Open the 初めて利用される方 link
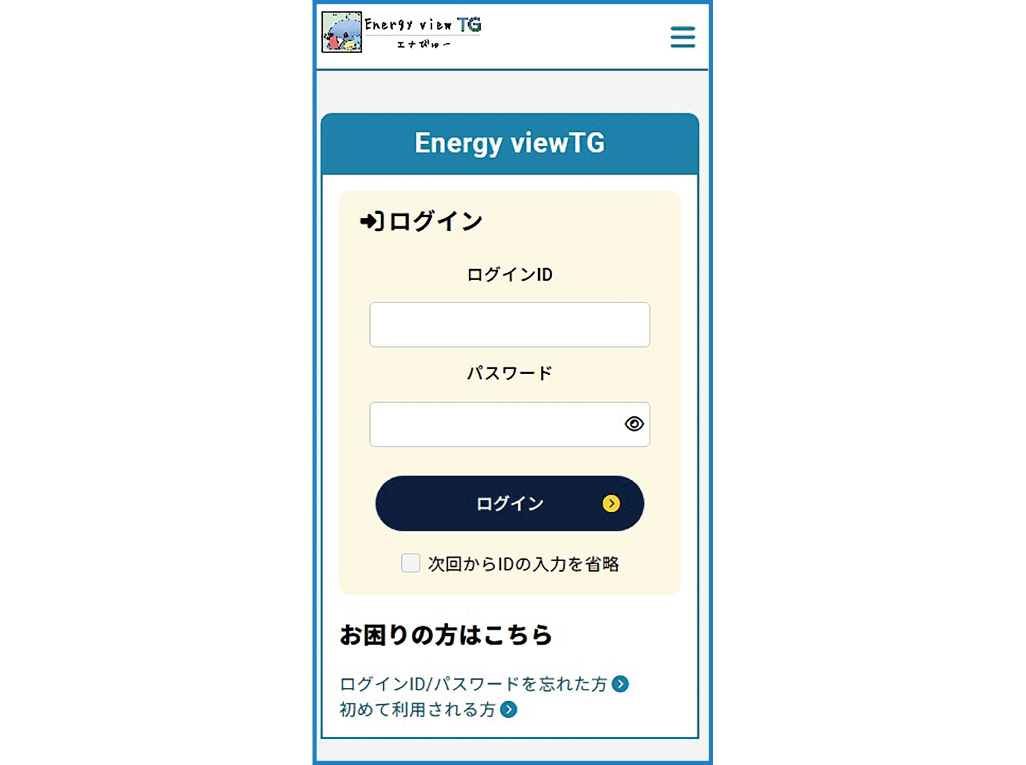The width and height of the screenshot is (1026, 765). tap(427, 710)
